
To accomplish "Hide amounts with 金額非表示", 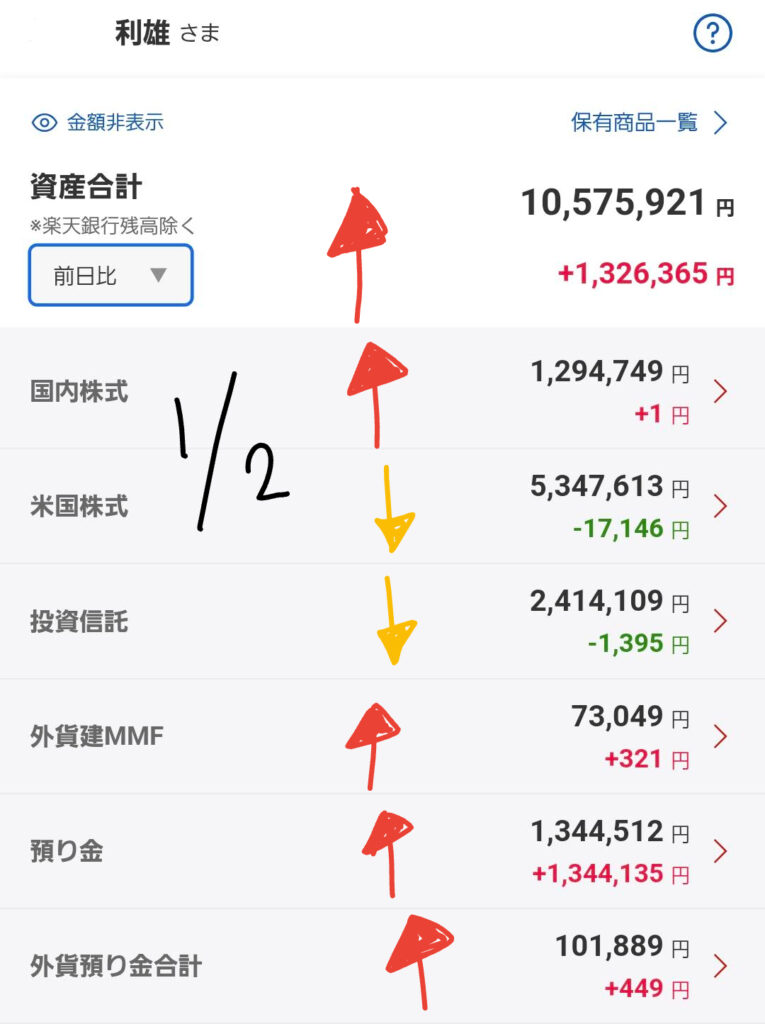I will tap(98, 123).
